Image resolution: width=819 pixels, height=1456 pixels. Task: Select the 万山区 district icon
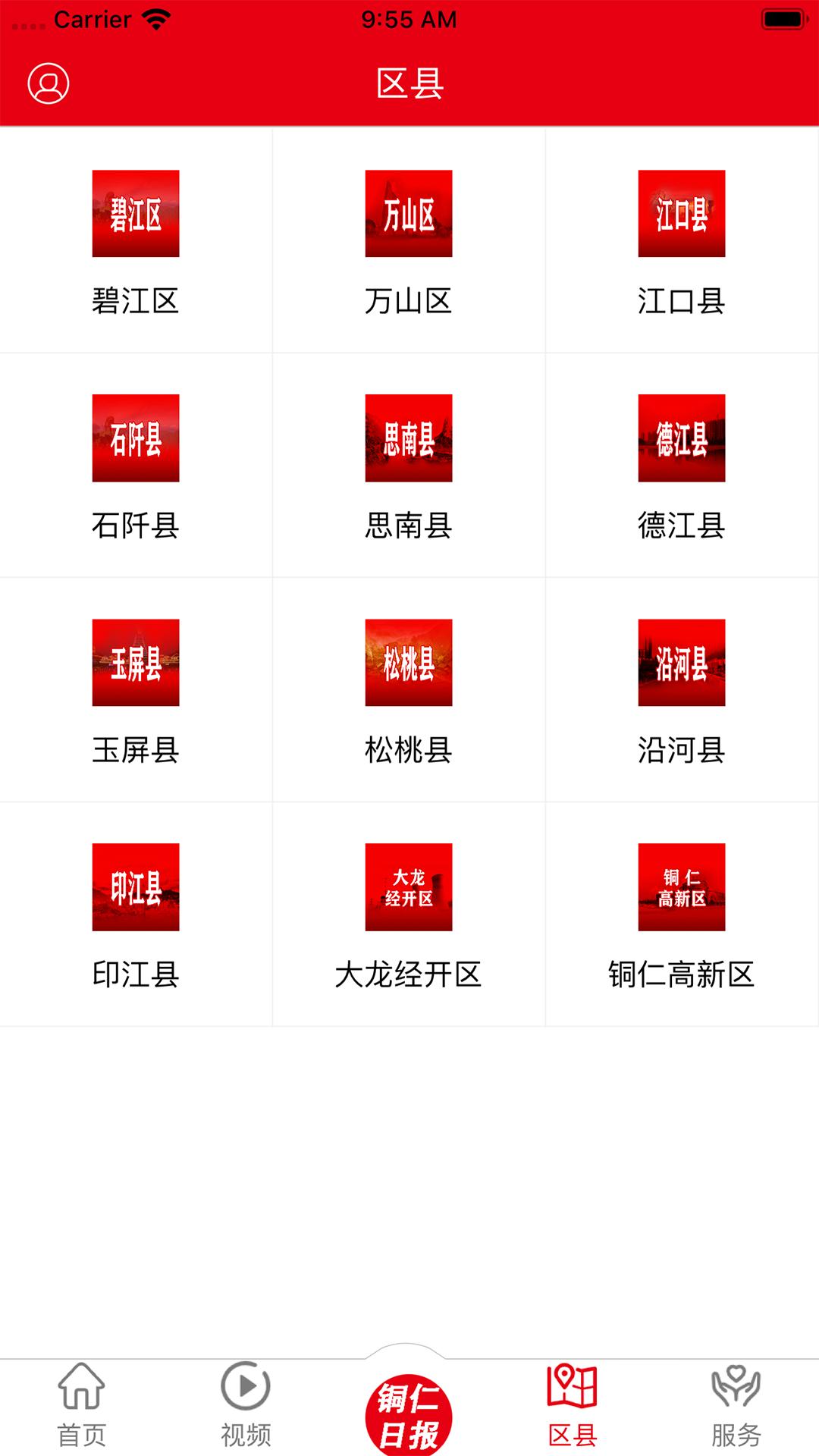408,214
